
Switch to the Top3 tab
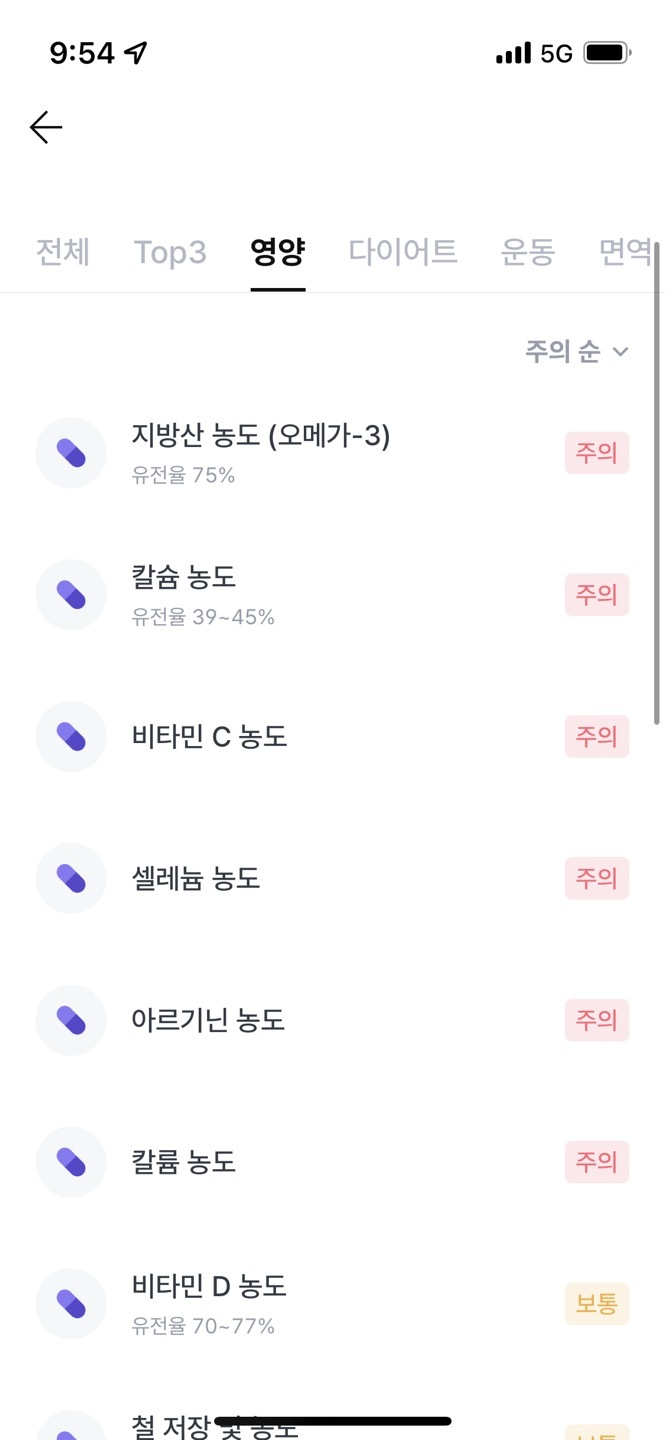(170, 252)
